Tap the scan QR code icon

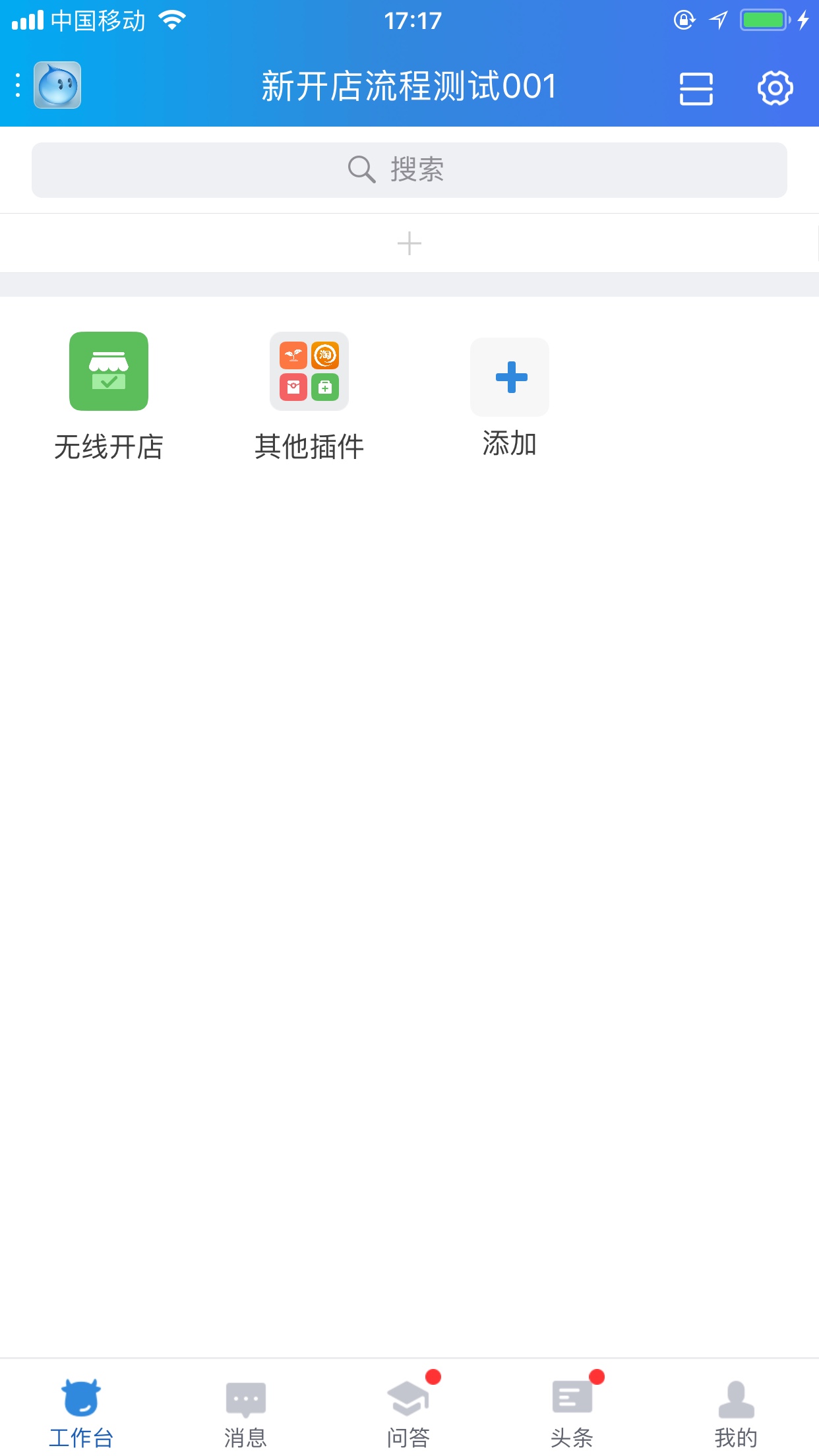(x=696, y=87)
